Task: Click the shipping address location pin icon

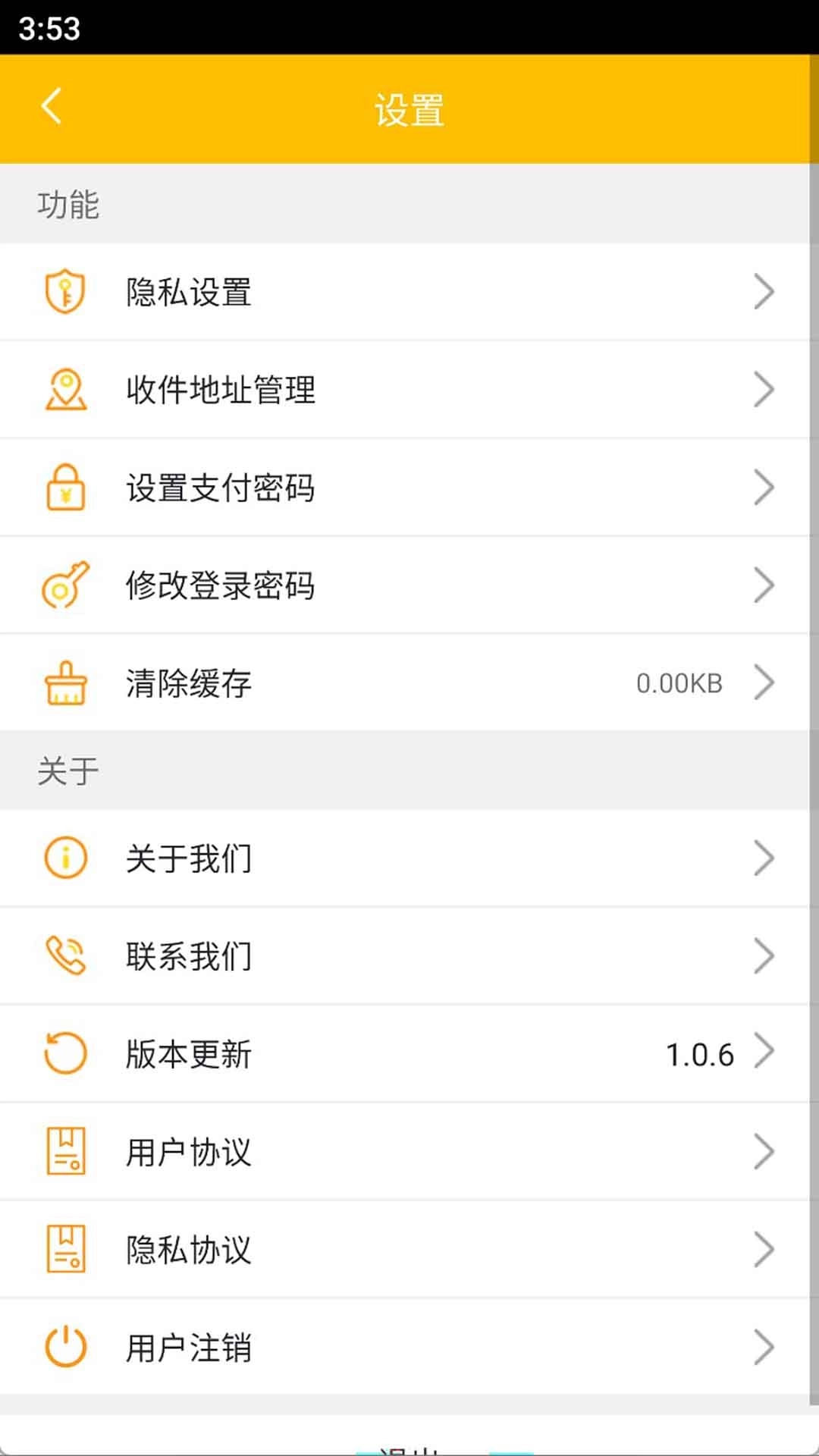Action: tap(65, 389)
